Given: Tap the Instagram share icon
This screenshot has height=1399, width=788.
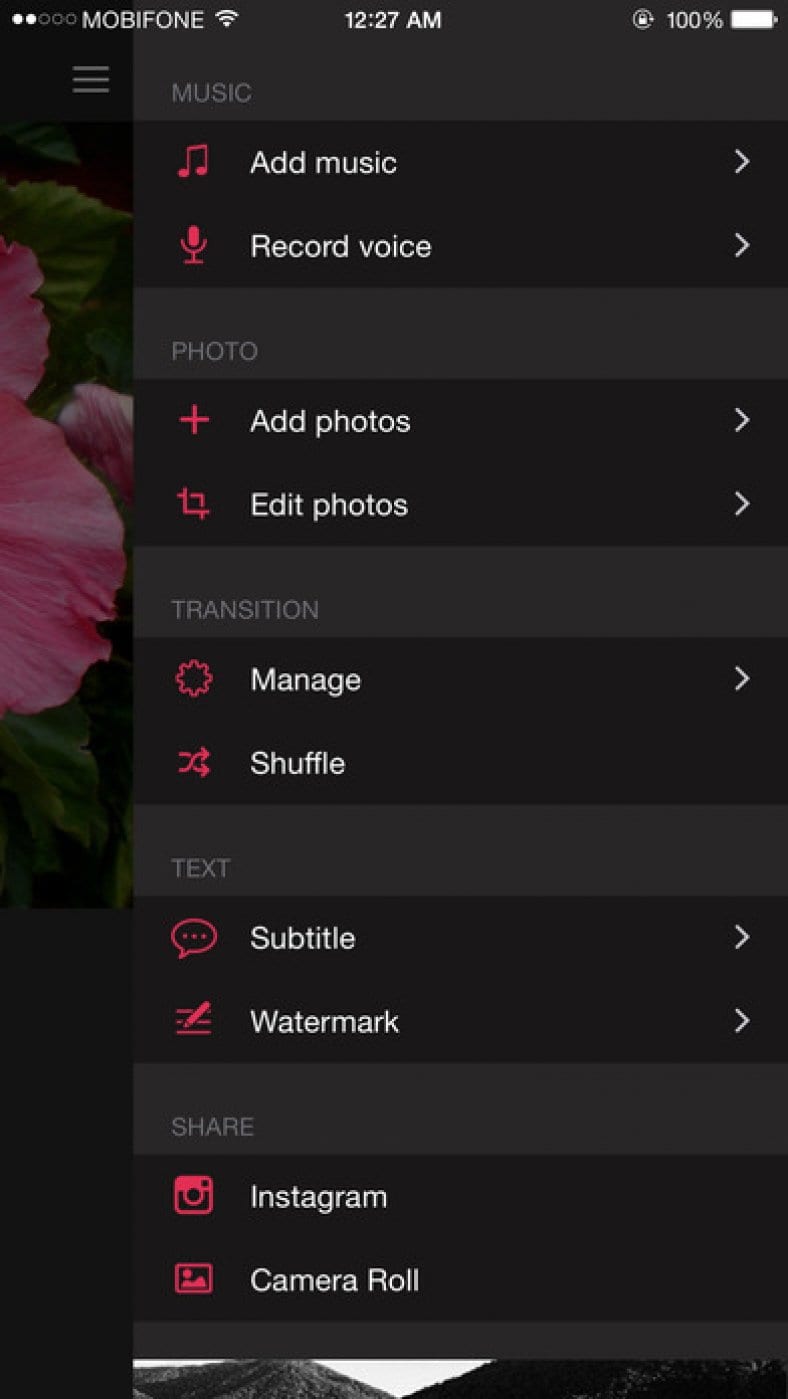Looking at the screenshot, I should click(x=193, y=1195).
